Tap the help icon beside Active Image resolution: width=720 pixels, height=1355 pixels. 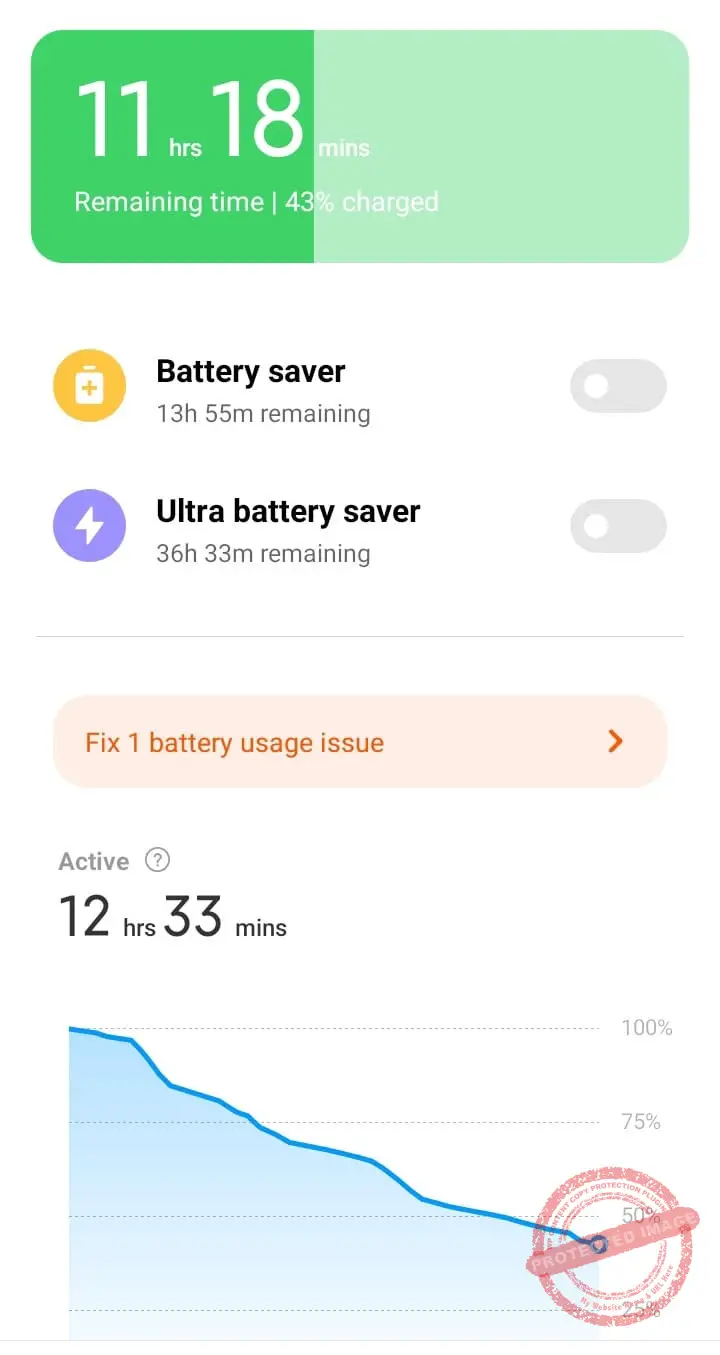157,860
